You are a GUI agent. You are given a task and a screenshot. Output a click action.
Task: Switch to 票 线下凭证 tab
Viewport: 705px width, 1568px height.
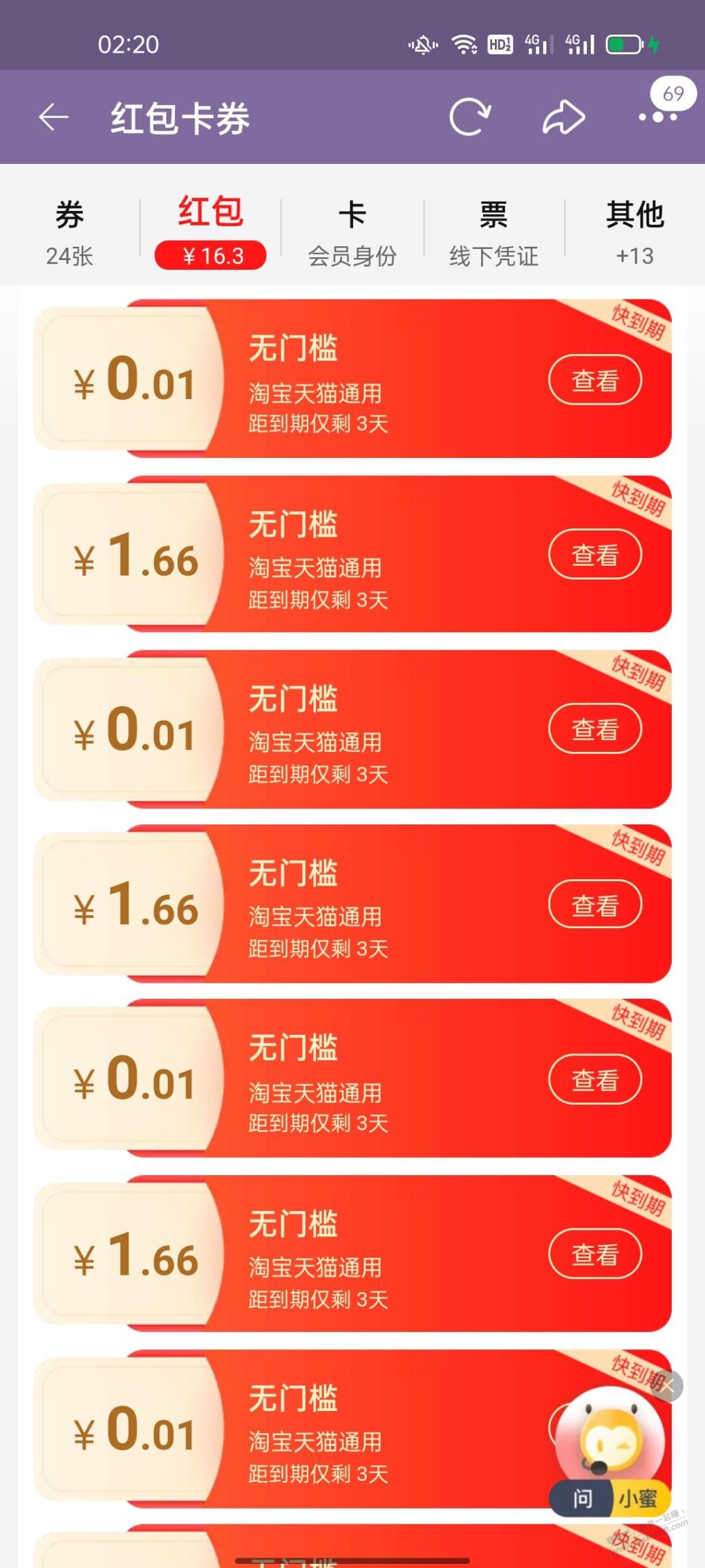493,233
